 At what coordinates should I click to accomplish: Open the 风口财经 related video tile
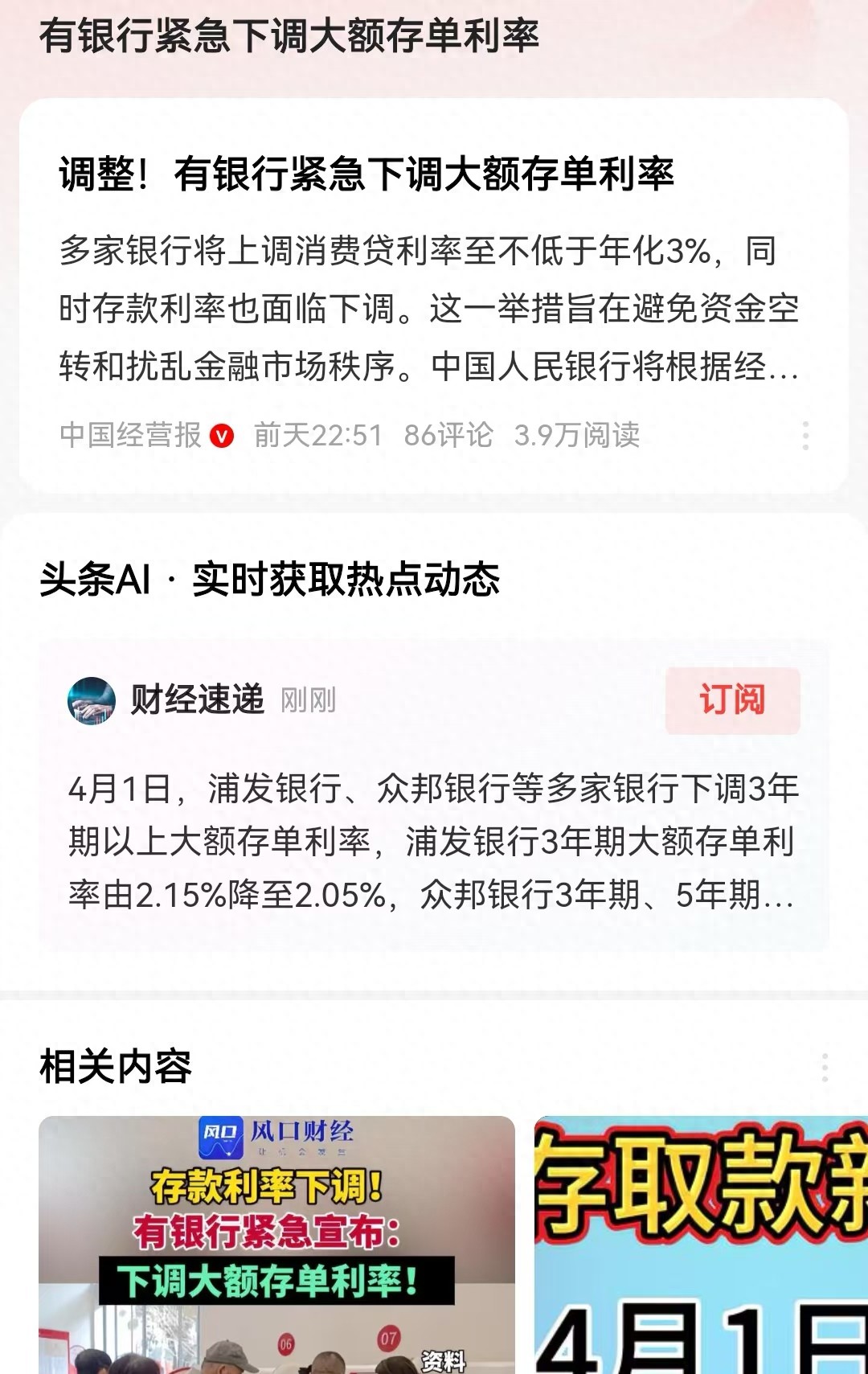click(x=276, y=1245)
